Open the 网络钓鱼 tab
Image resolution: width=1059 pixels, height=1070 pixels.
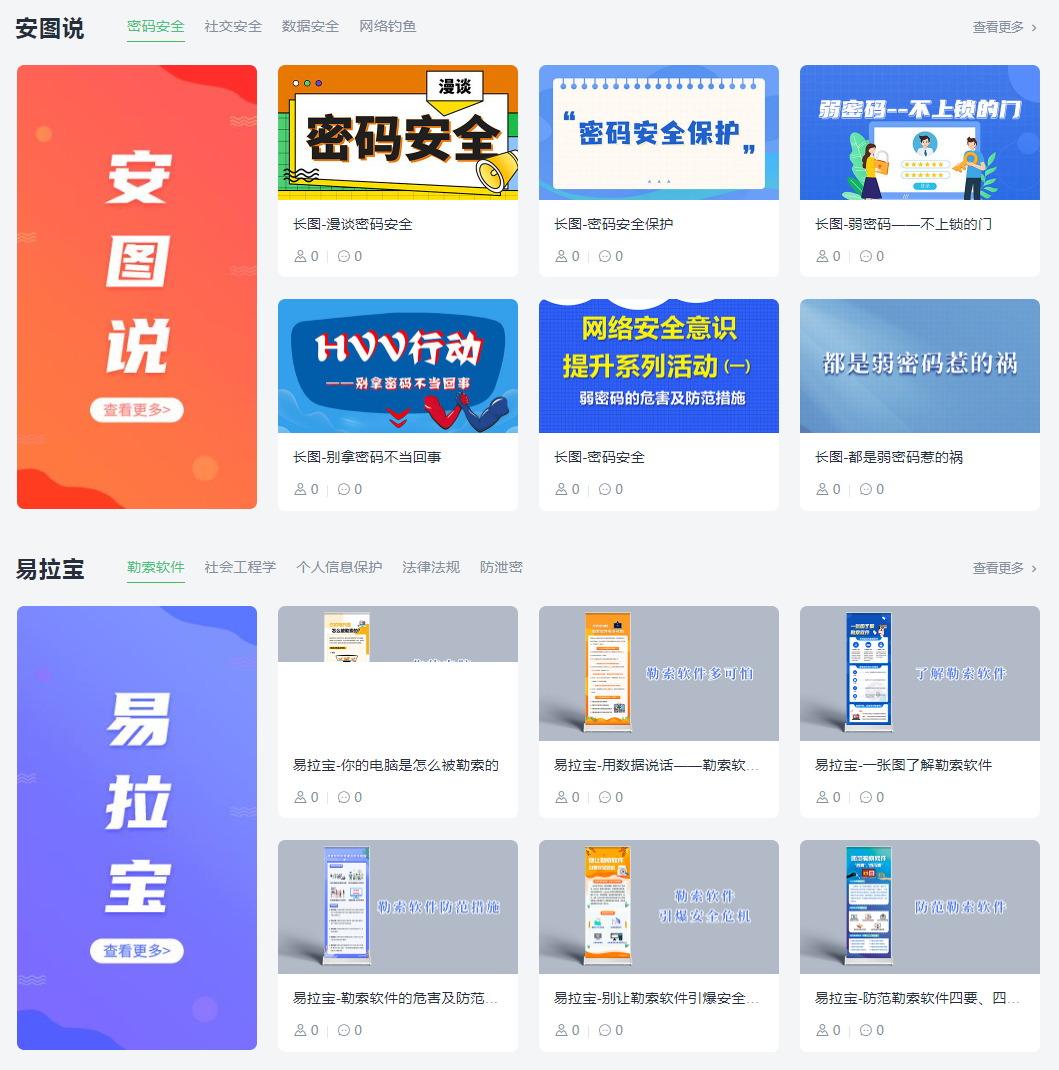388,27
